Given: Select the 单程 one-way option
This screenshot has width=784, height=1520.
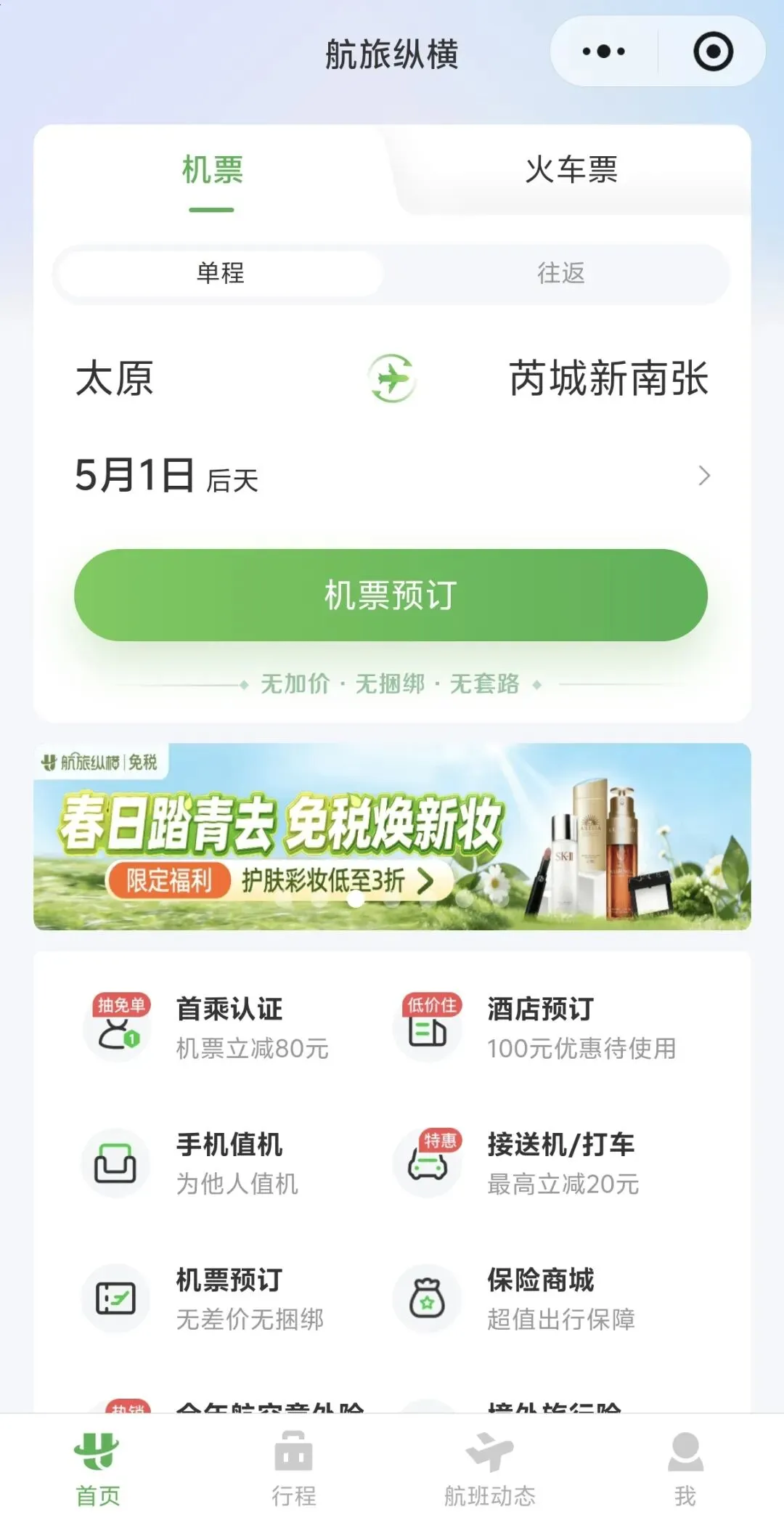Looking at the screenshot, I should (220, 273).
